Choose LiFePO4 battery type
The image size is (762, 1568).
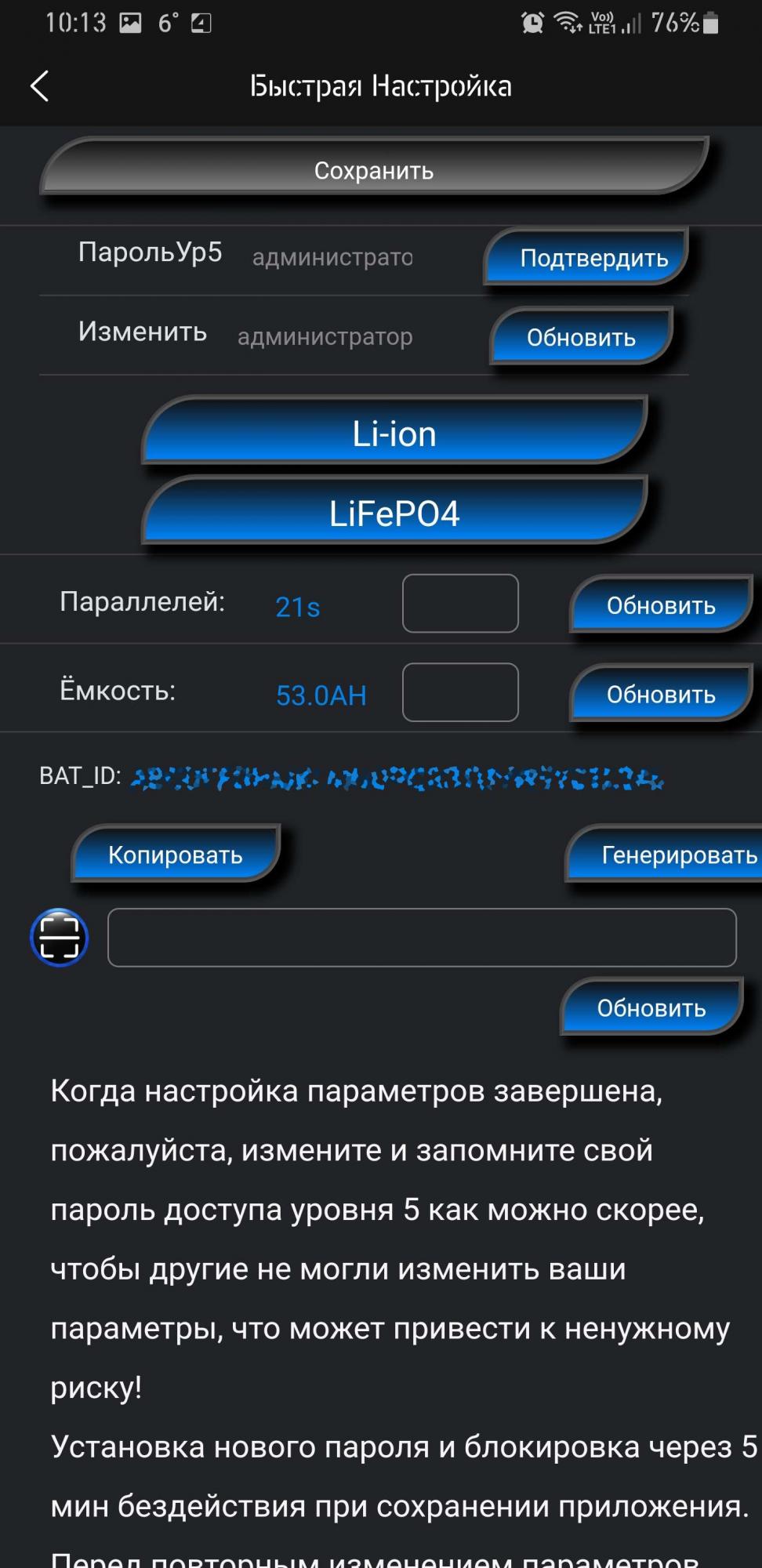tap(394, 513)
